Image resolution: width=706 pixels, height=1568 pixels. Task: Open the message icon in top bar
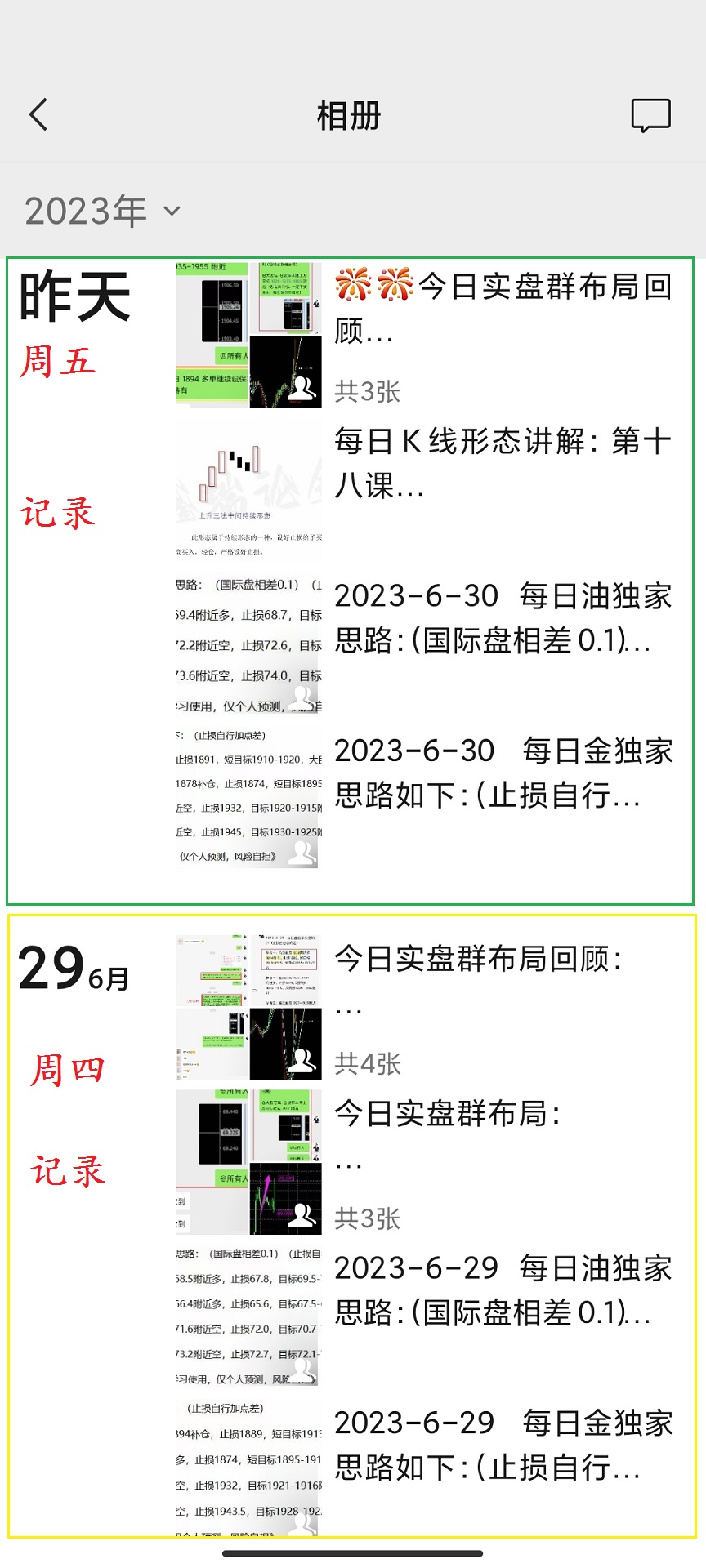coord(650,115)
